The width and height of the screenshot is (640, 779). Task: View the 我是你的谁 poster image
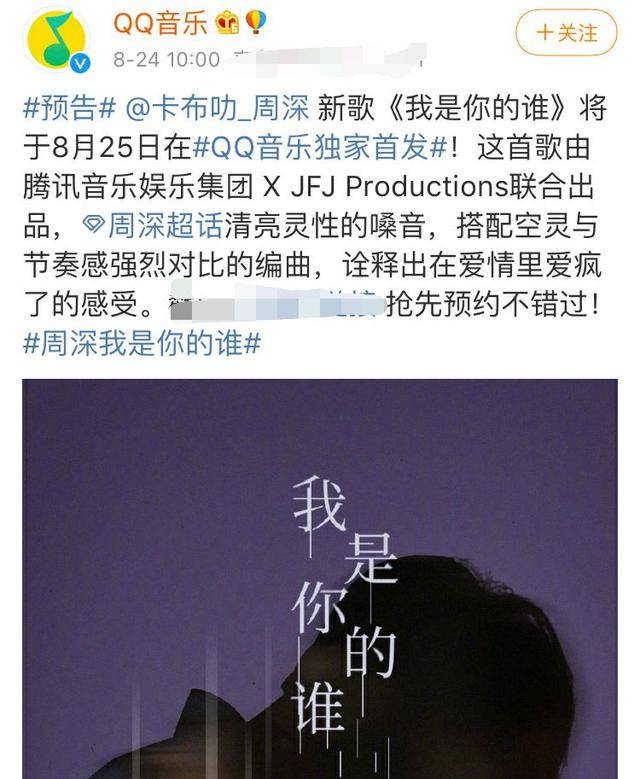320,578
